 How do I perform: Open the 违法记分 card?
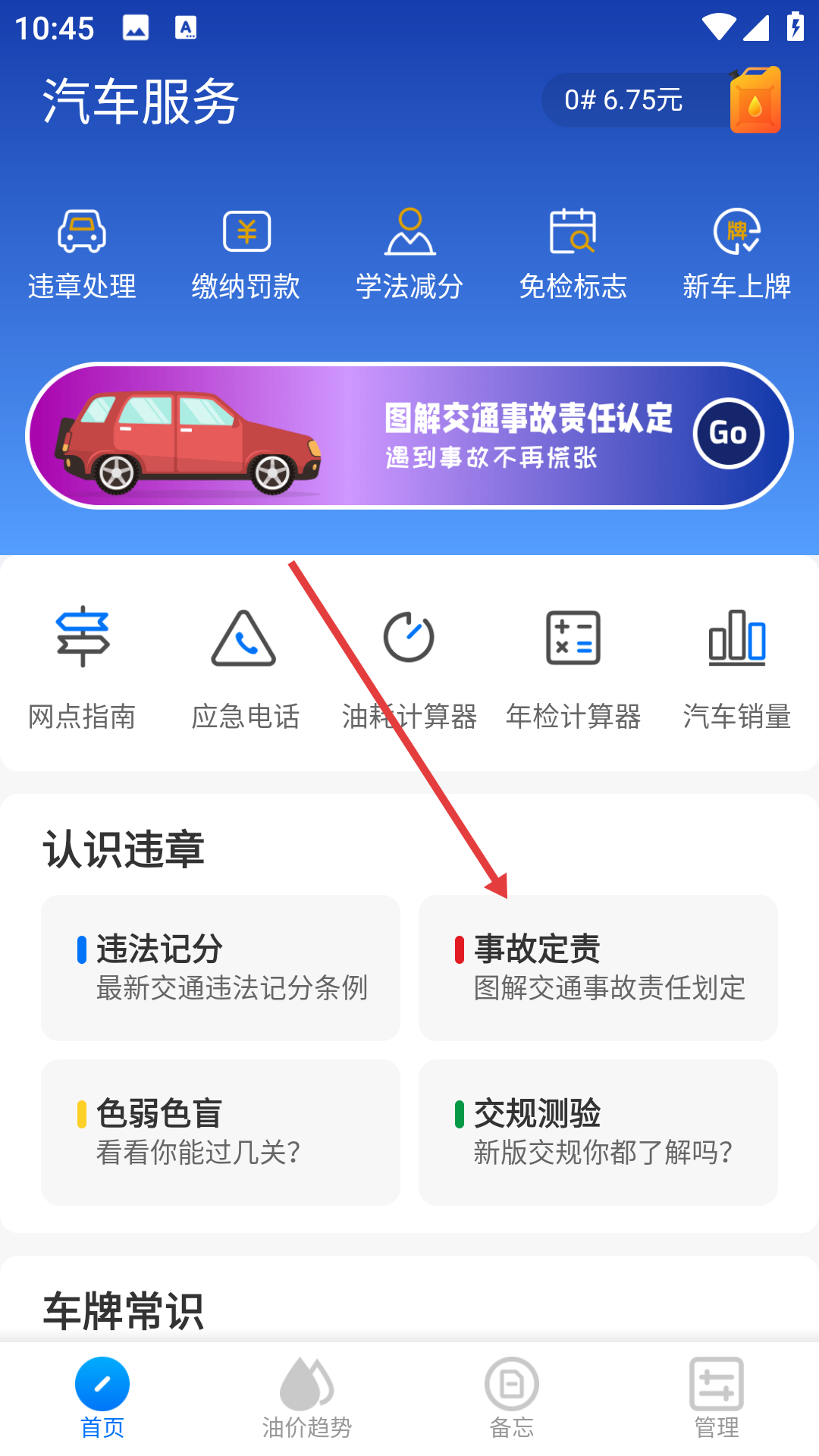coord(221,968)
